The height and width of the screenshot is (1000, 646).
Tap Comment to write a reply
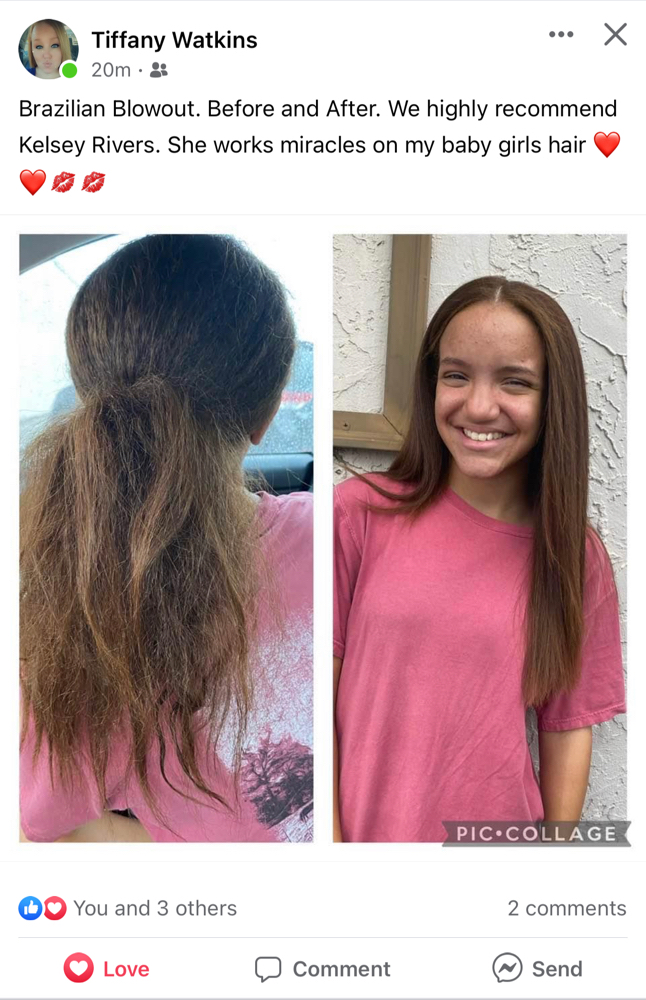322,968
